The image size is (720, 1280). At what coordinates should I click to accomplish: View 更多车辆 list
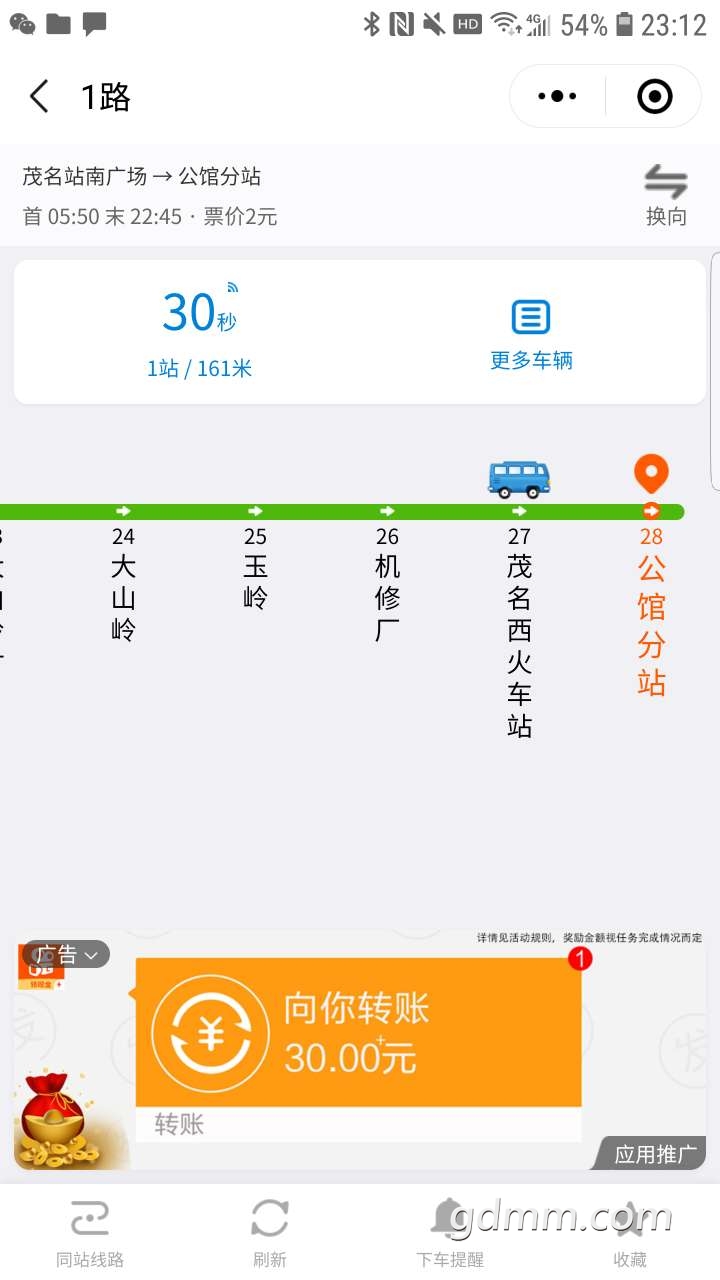[x=531, y=334]
